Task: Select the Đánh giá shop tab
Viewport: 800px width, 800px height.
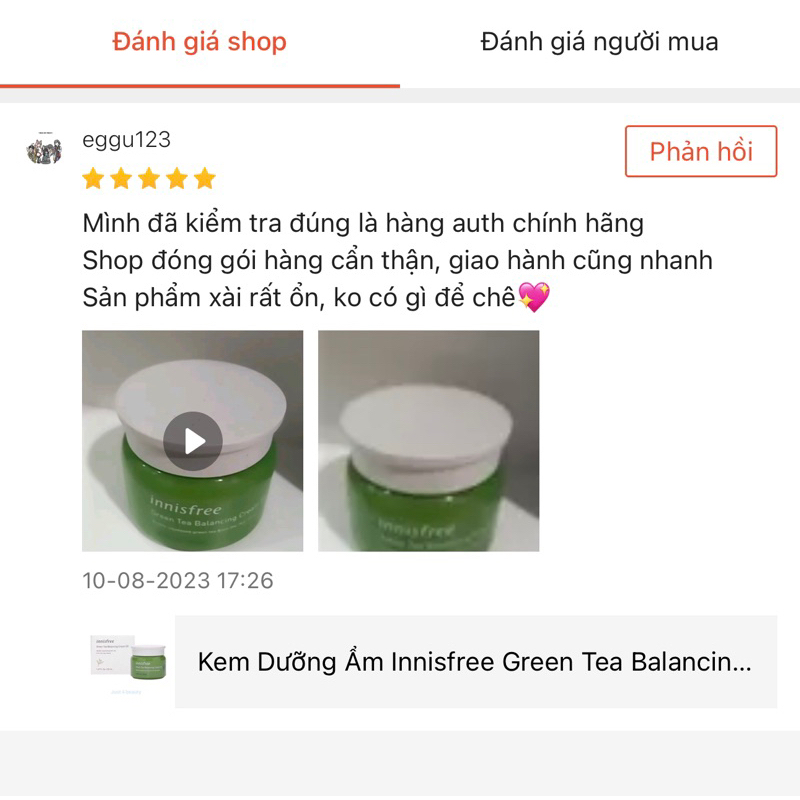Action: [x=199, y=43]
